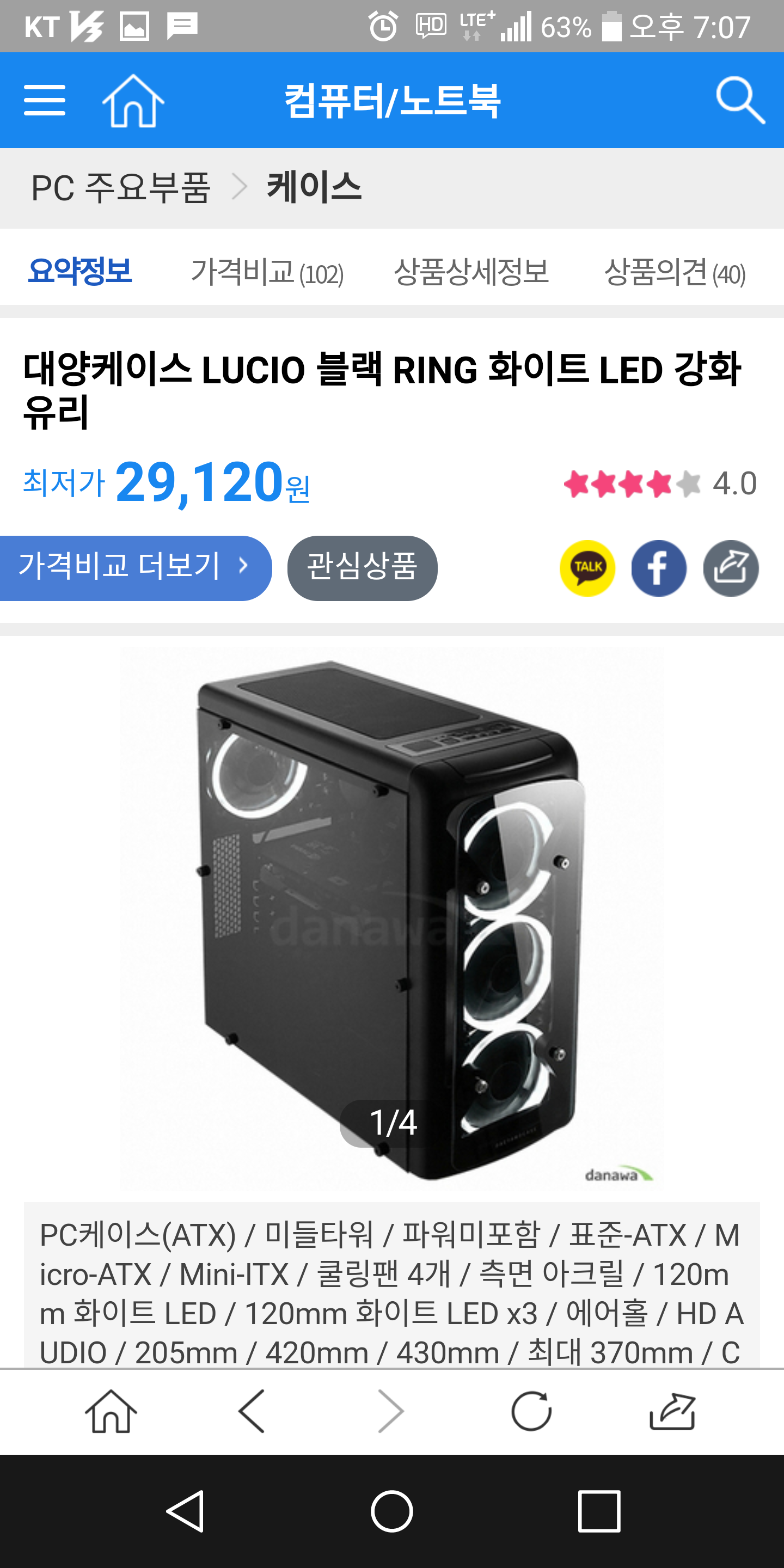Open the search magnifier icon
This screenshot has width=784, height=1568.
coord(739,100)
